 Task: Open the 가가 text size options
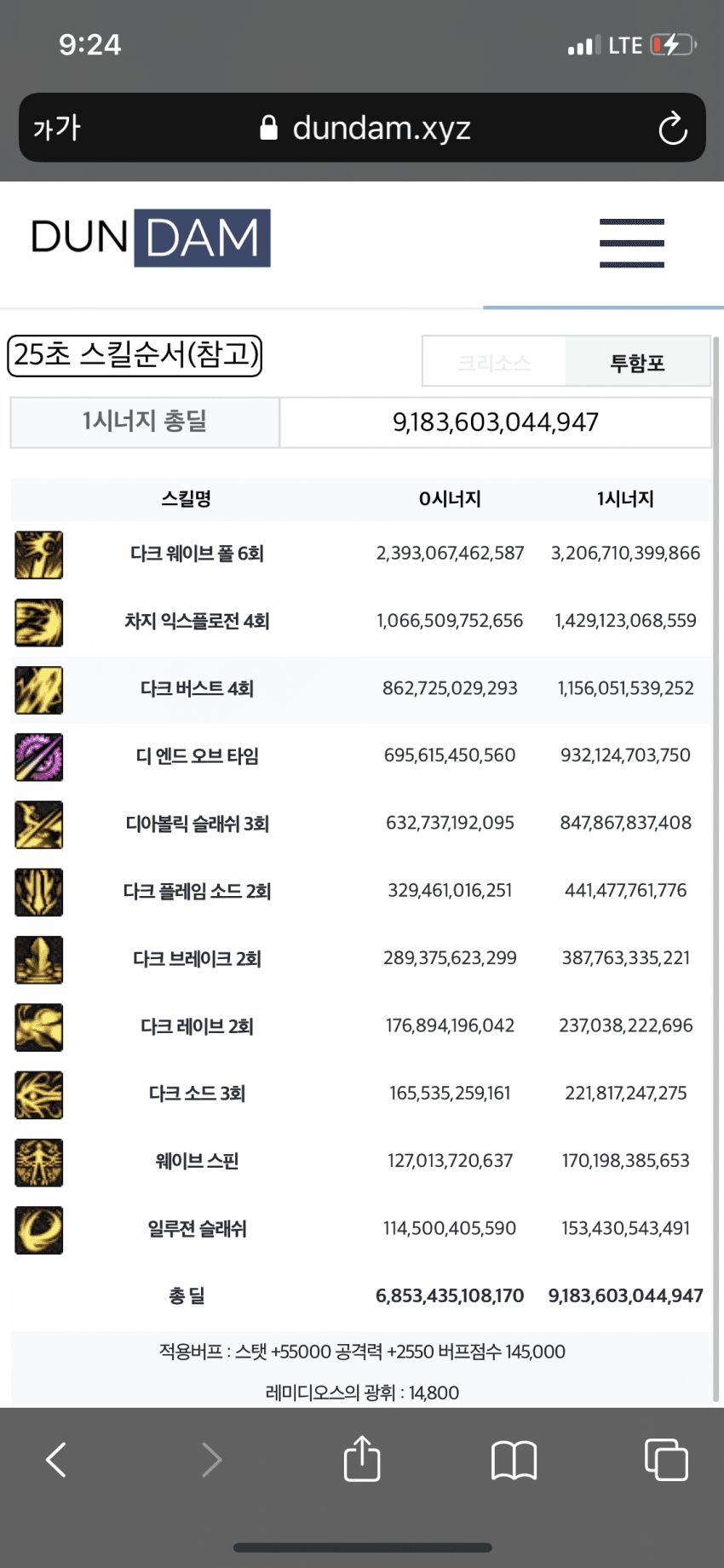point(57,129)
